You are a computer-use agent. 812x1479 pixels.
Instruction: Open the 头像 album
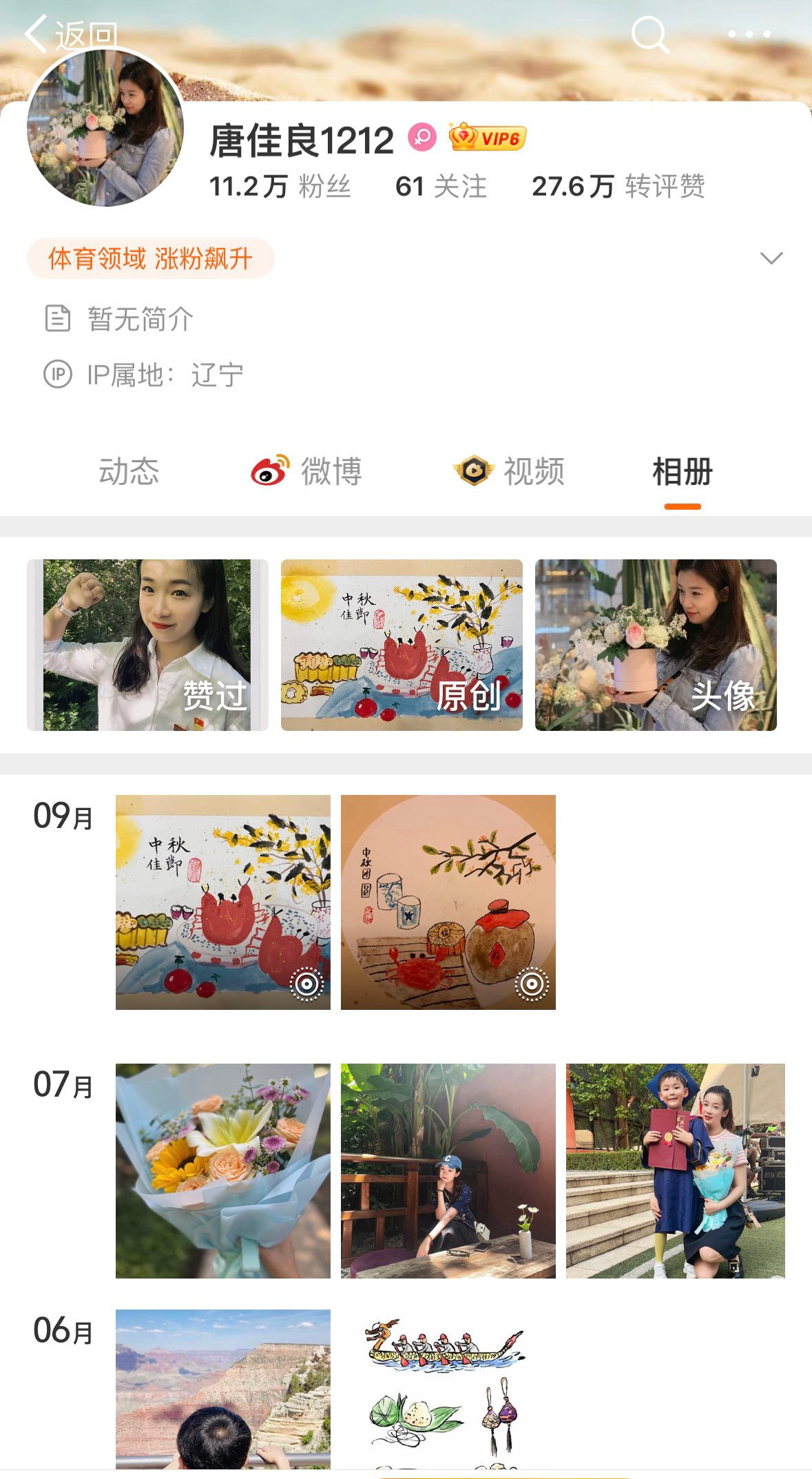(x=656, y=645)
